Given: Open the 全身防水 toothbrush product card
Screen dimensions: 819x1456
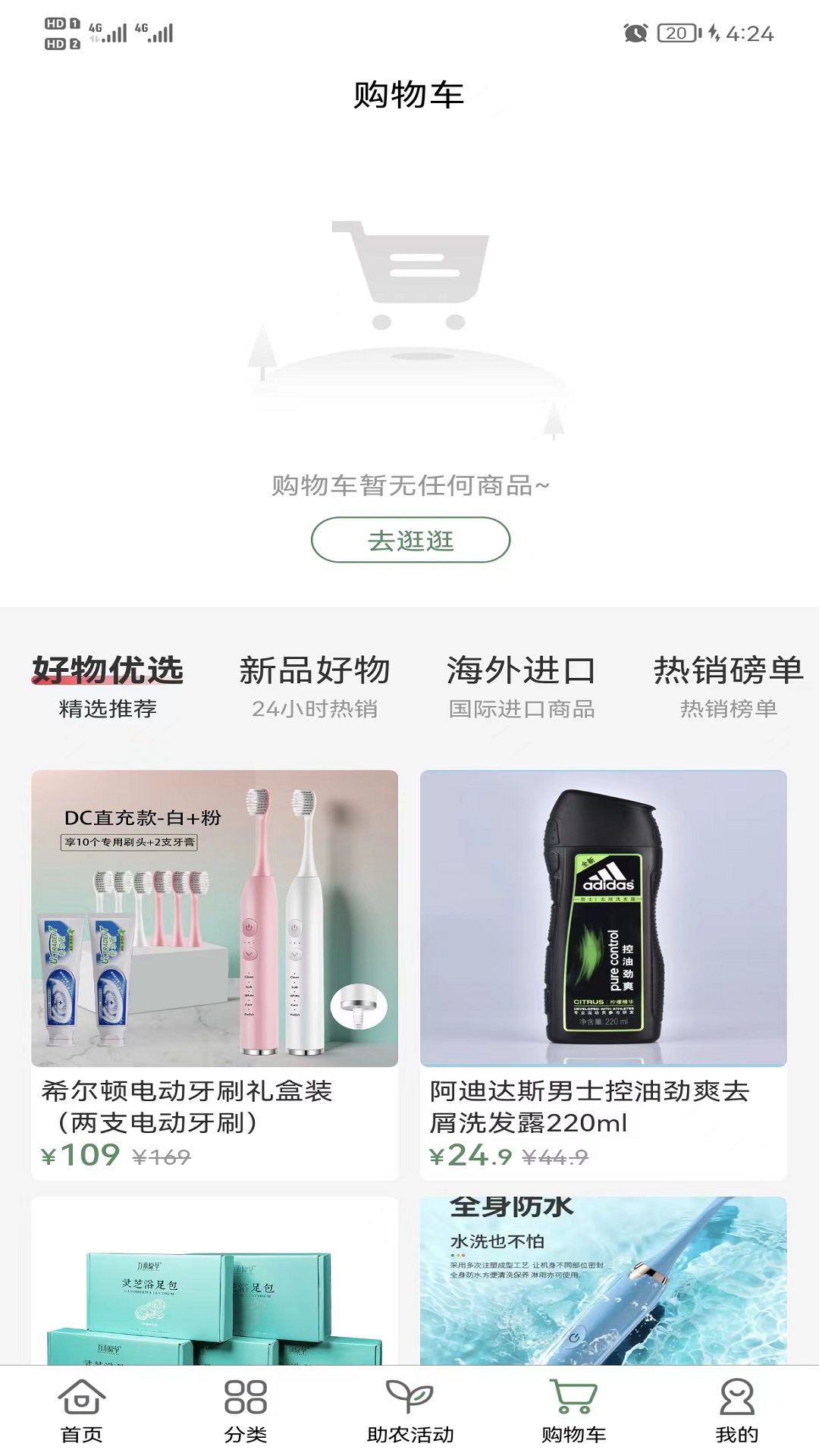Looking at the screenshot, I should [603, 1282].
